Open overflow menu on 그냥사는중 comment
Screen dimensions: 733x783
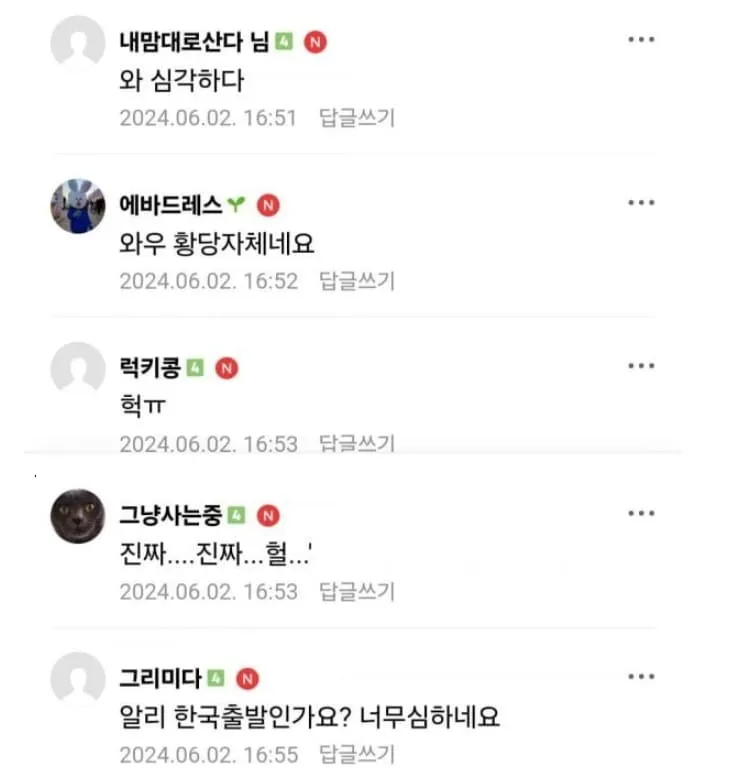tap(641, 513)
